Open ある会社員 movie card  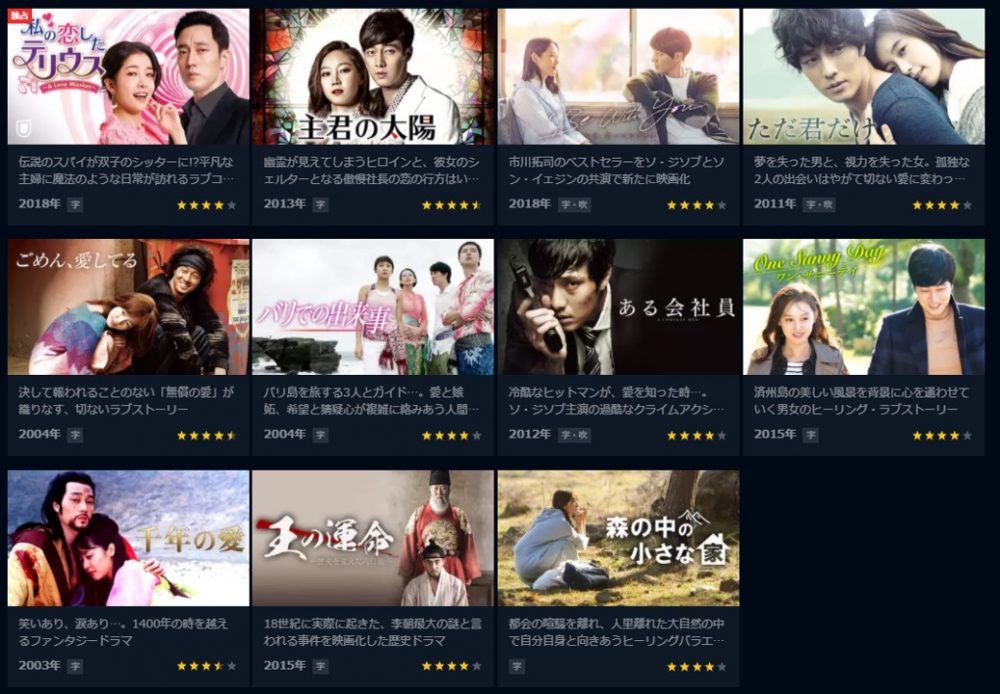(618, 307)
